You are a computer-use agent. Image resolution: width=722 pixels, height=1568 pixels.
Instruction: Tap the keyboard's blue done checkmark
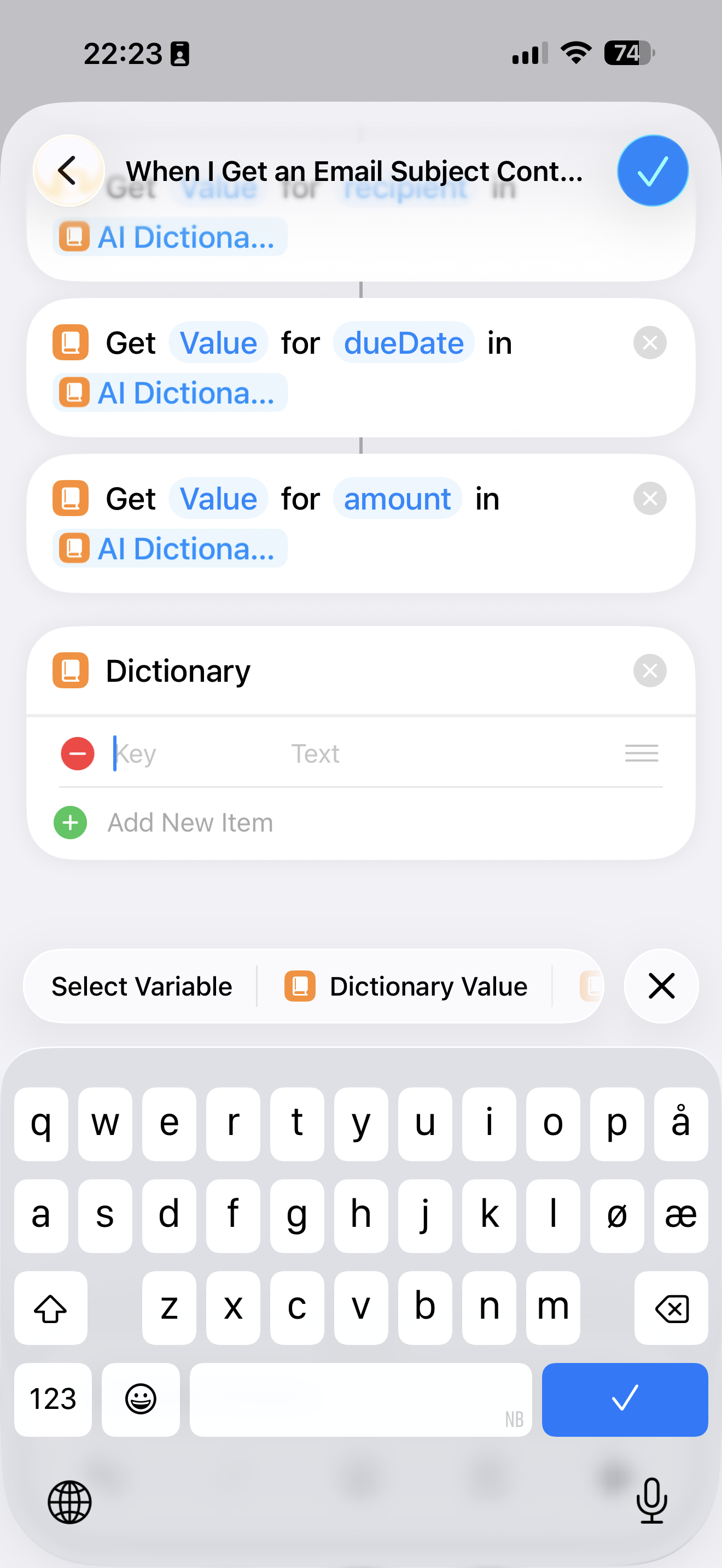coord(624,1399)
